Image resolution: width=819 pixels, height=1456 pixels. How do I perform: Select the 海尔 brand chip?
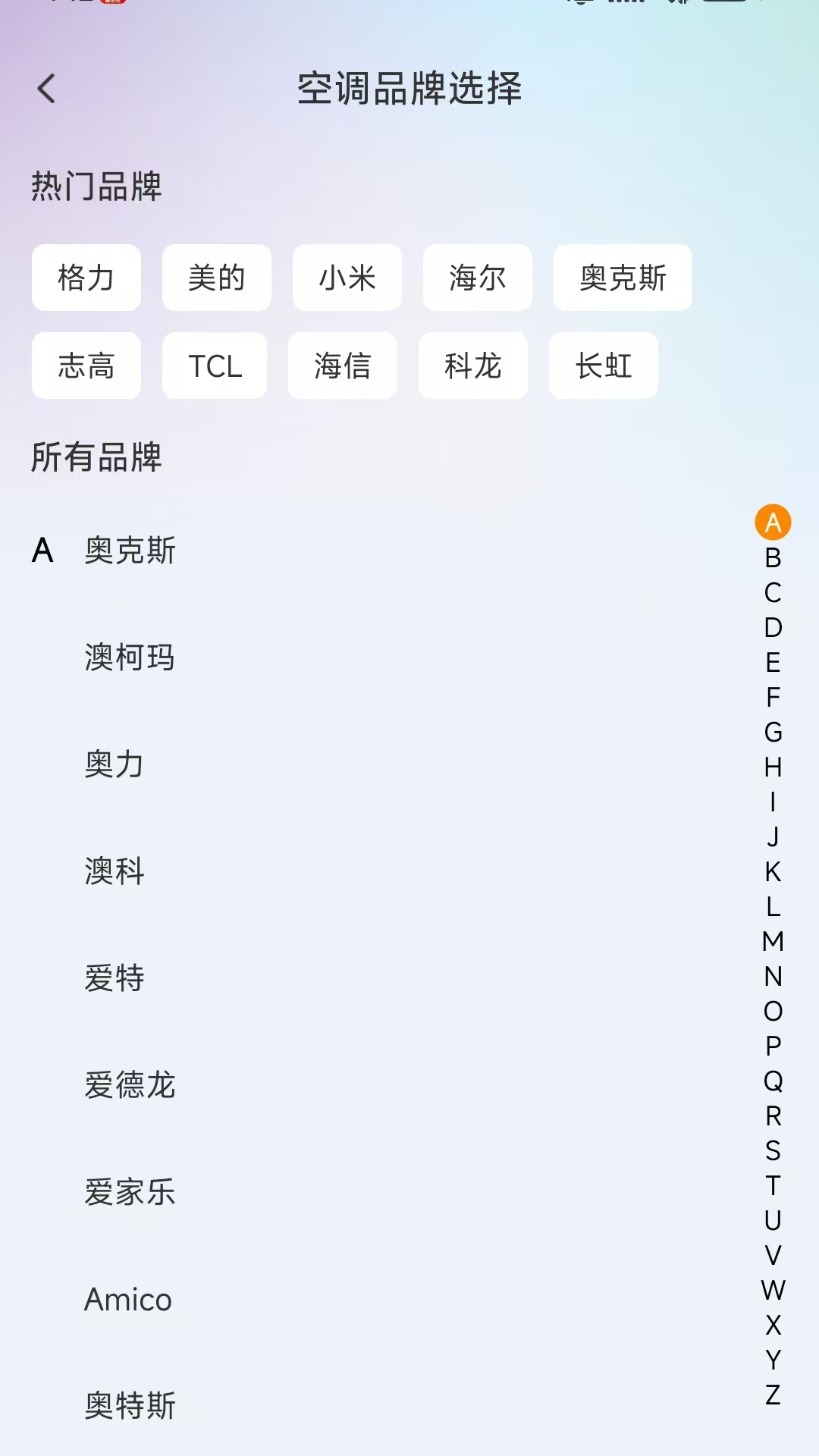478,278
